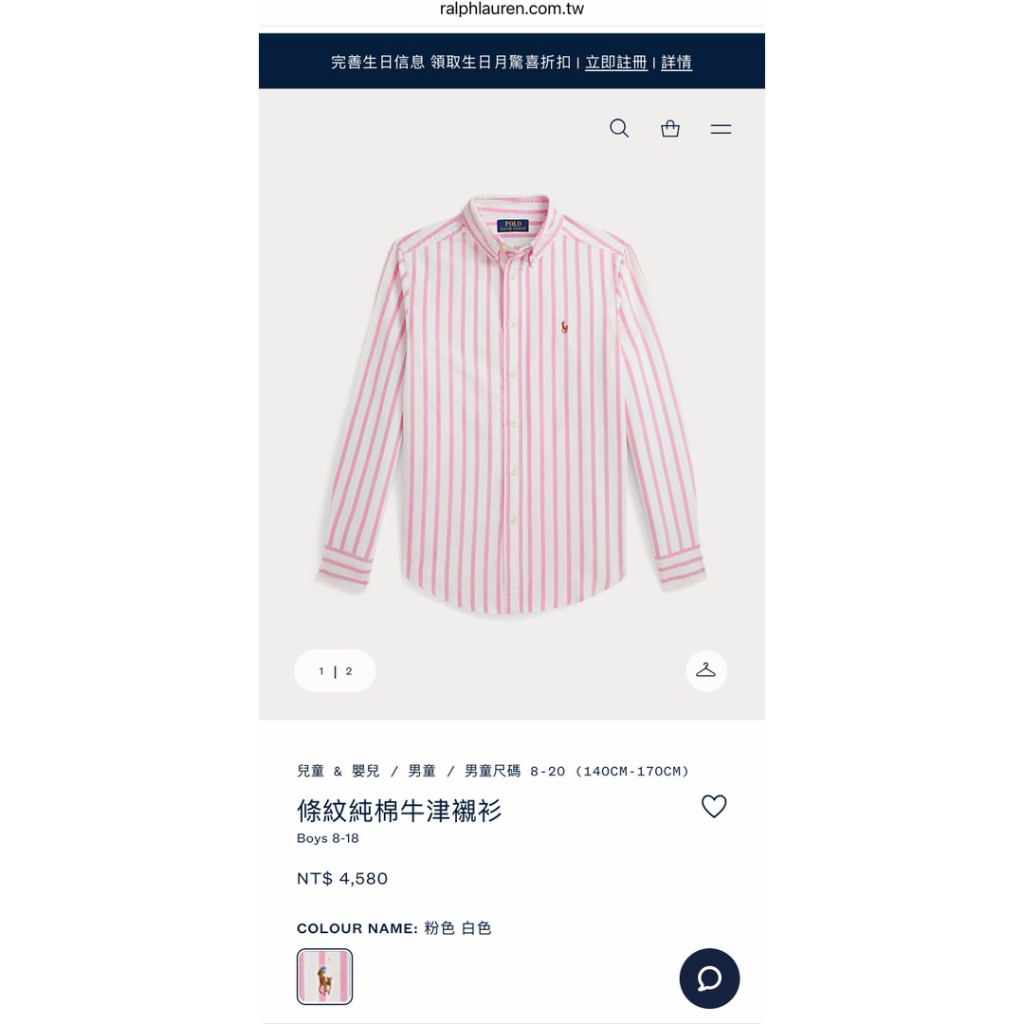This screenshot has height=1024, width=1024.
Task: Select the pink white colour swatch
Action: 325,976
